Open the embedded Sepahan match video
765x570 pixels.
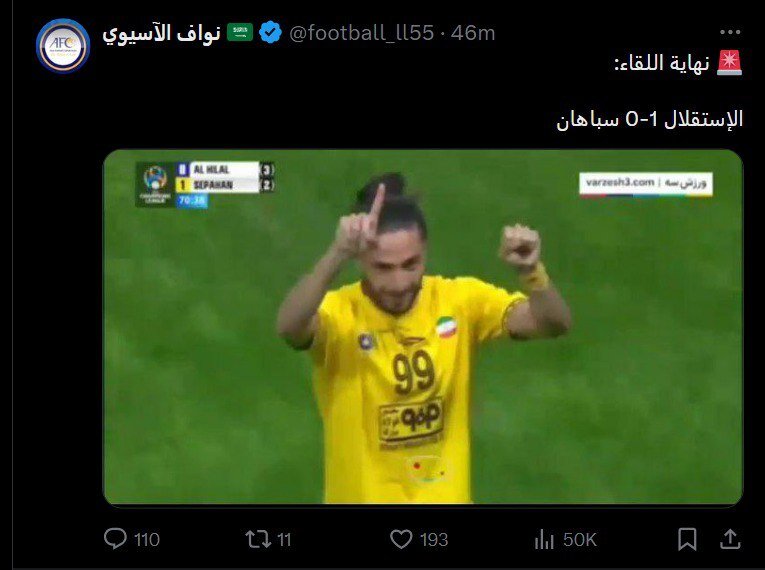423,327
